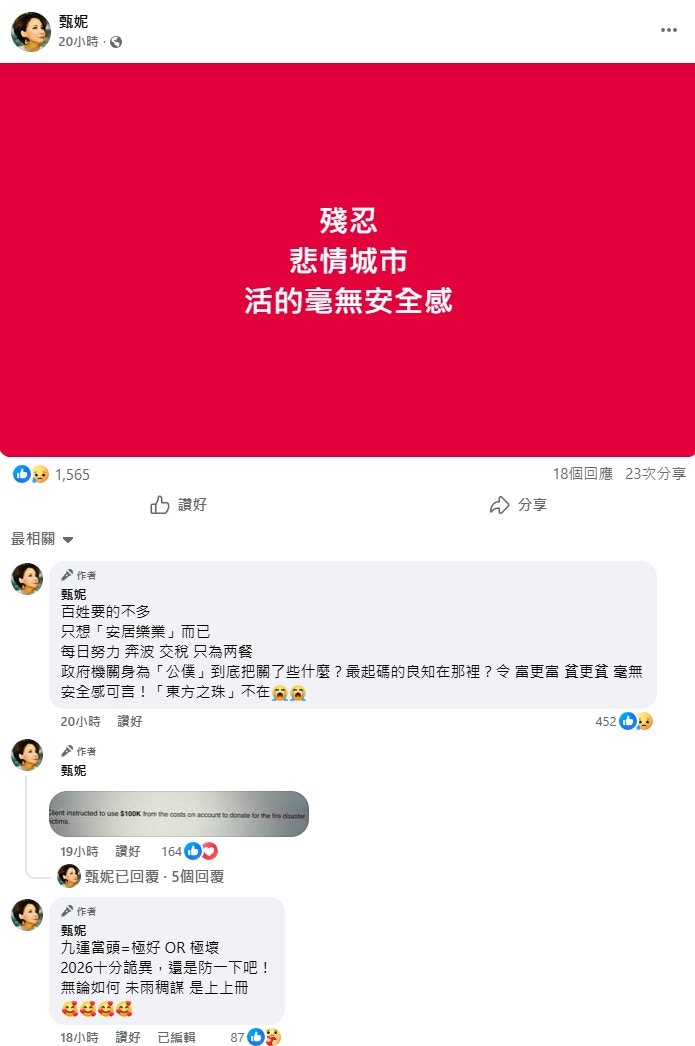The height and width of the screenshot is (1046, 695).
Task: View the edit history via 已編輯
Action: [x=176, y=1038]
